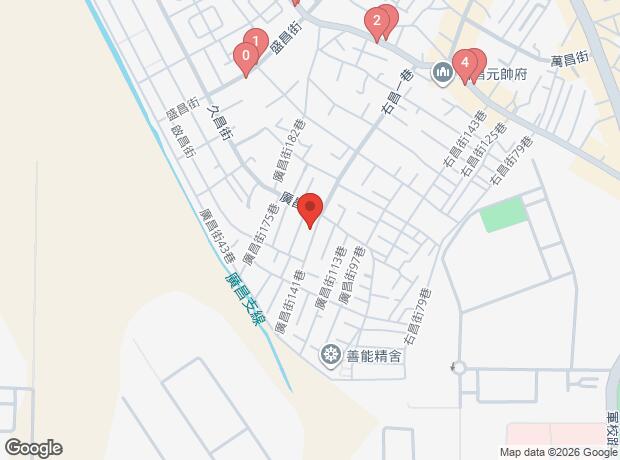Tap the red location pin at center
The width and height of the screenshot is (620, 460).
point(310,210)
